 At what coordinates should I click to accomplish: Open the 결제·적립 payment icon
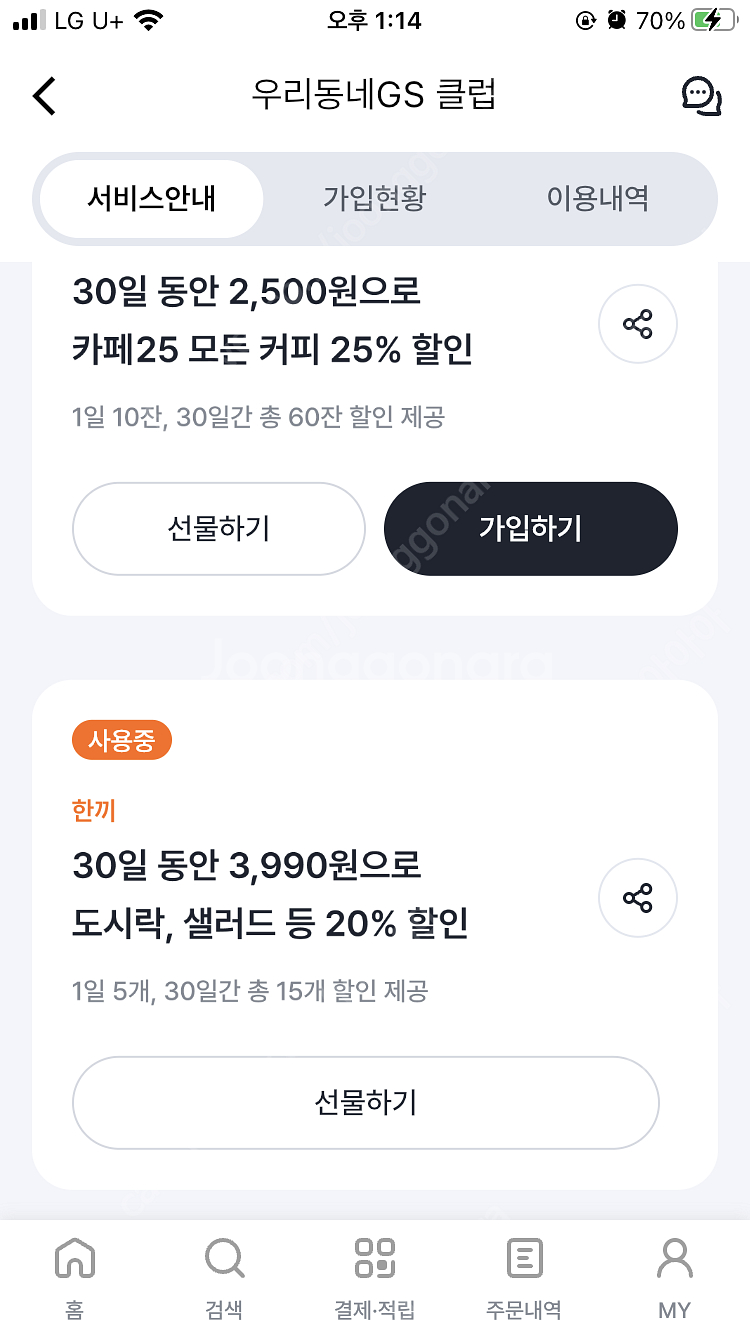click(x=374, y=1272)
